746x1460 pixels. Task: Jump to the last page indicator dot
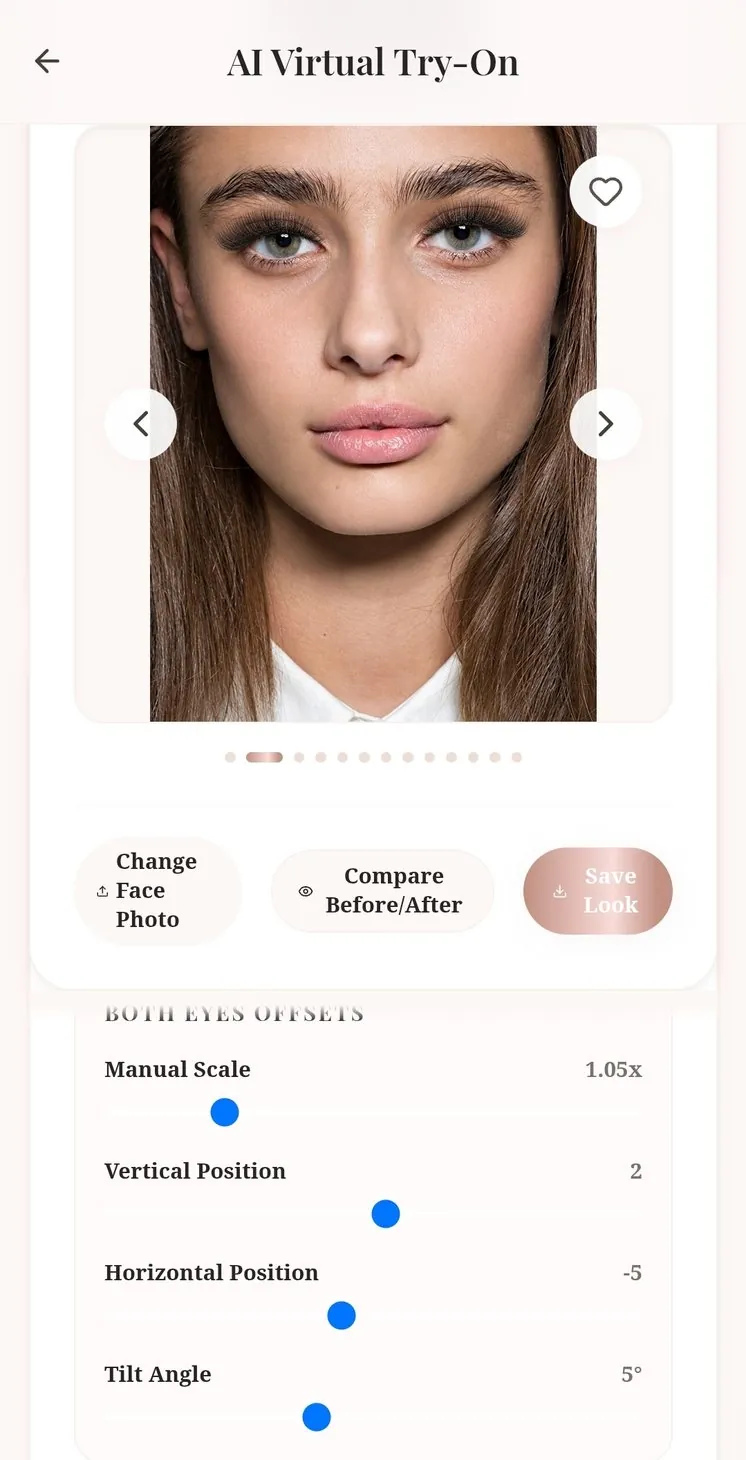(x=517, y=758)
